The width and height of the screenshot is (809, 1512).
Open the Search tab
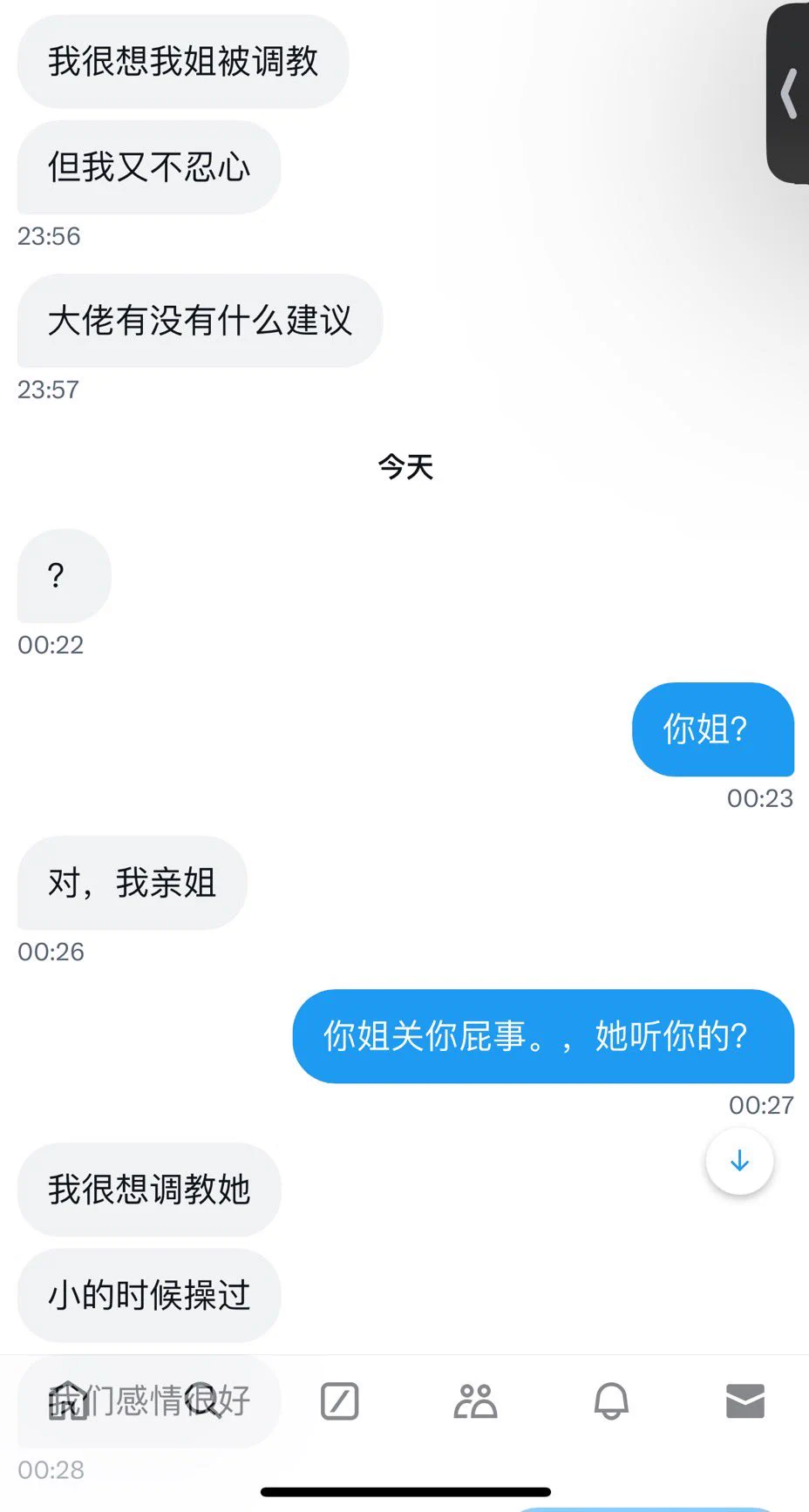(203, 1401)
